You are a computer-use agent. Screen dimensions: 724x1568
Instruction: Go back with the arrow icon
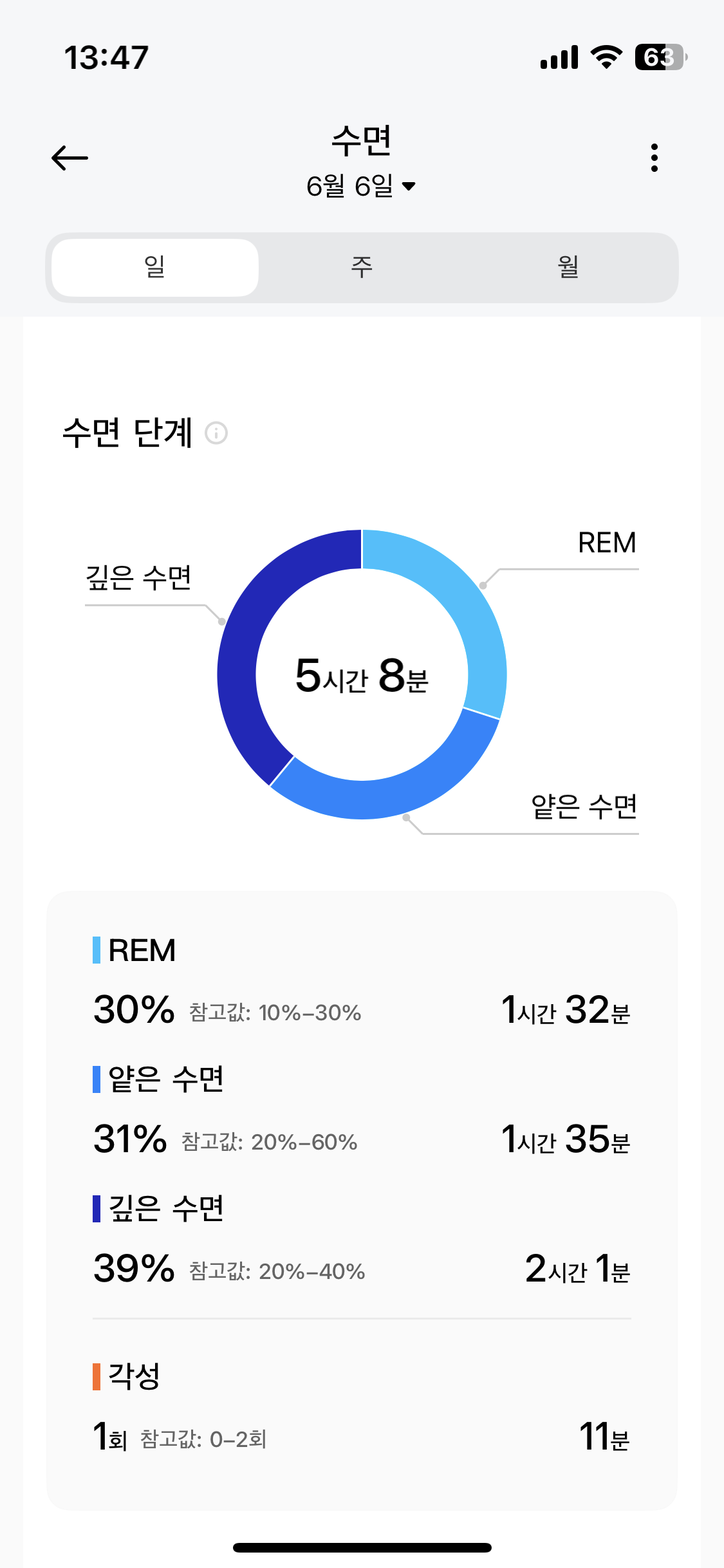pyautogui.click(x=70, y=158)
